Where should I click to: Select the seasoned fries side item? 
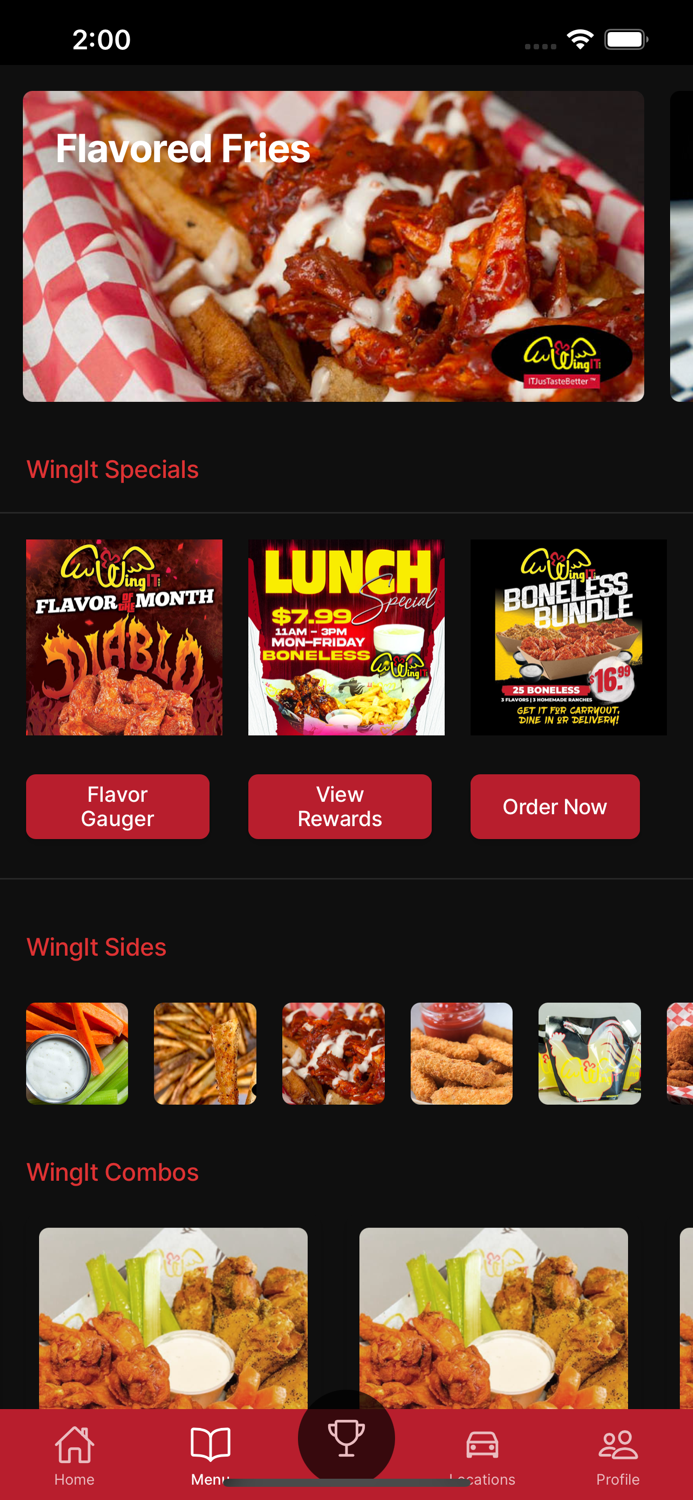(205, 1053)
